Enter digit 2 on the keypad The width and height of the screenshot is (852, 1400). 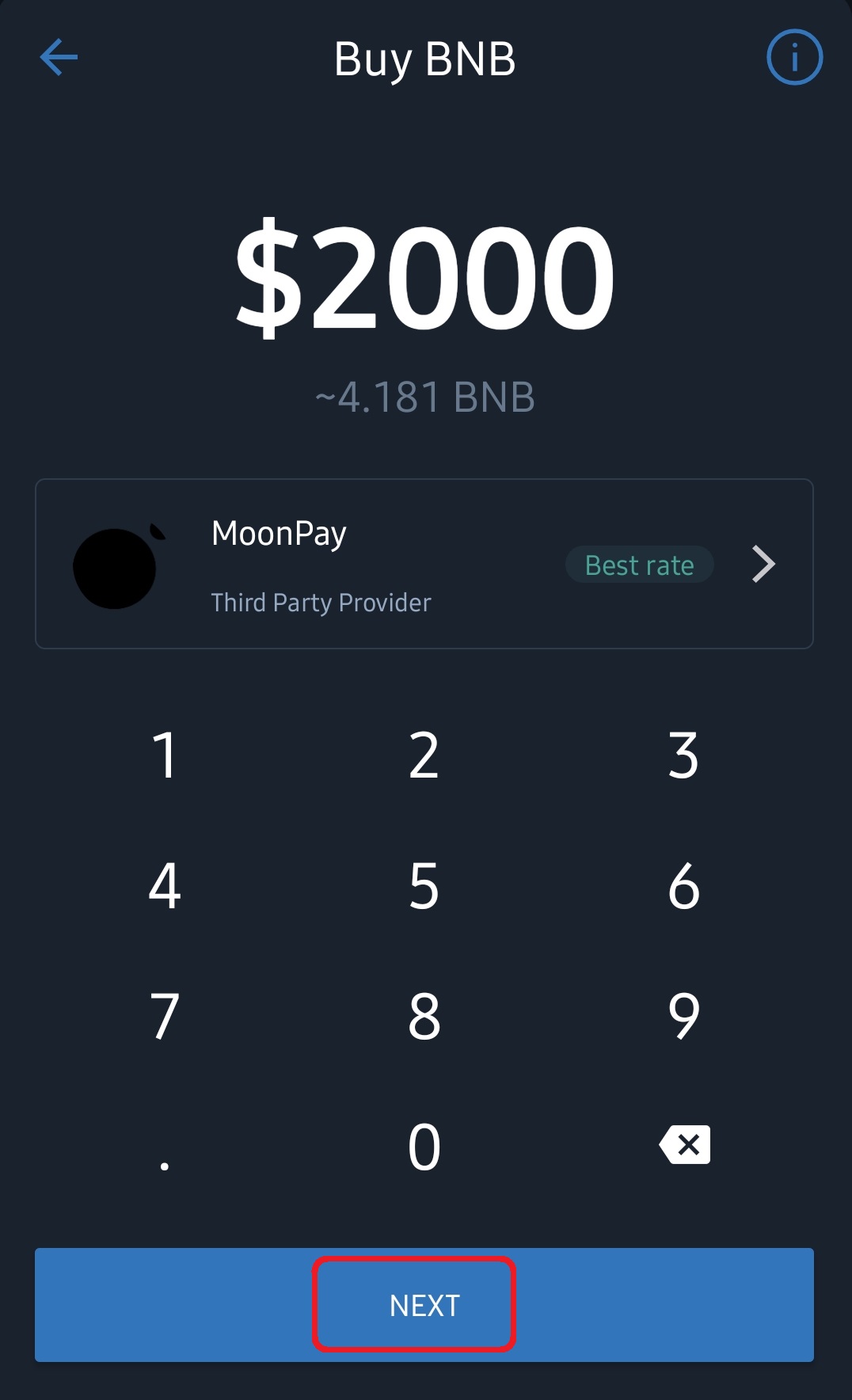424,755
